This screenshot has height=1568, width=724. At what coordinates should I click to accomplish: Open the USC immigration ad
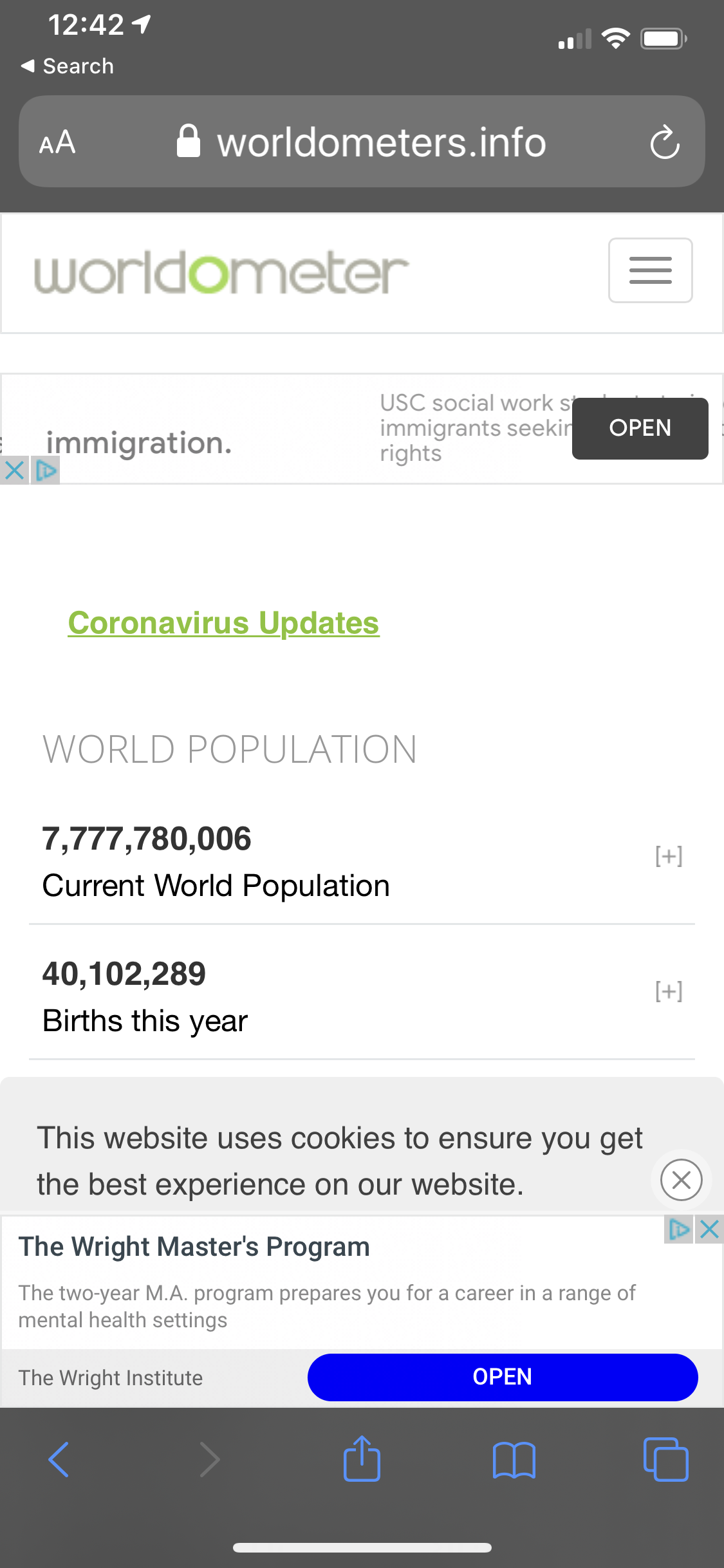tap(640, 428)
